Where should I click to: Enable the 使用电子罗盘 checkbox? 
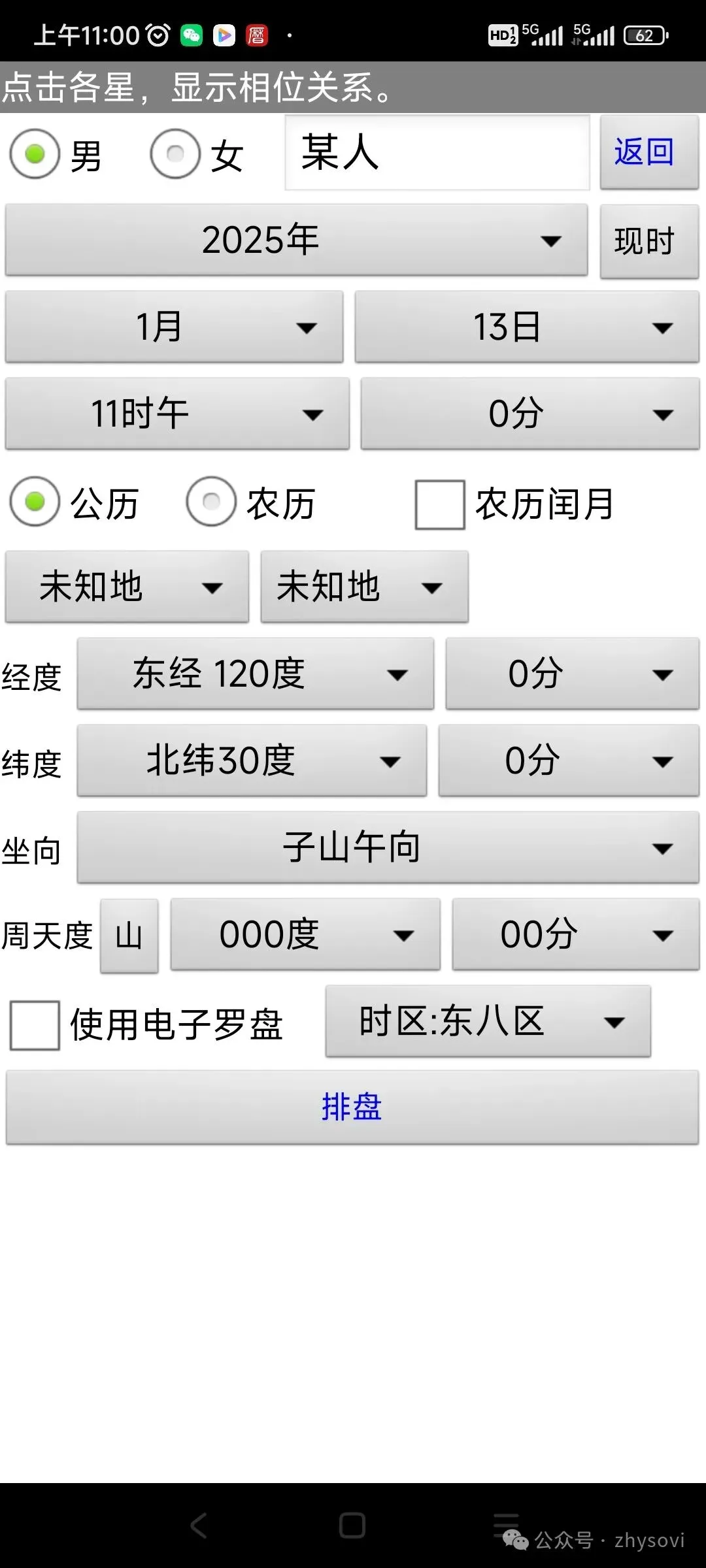[35, 1025]
